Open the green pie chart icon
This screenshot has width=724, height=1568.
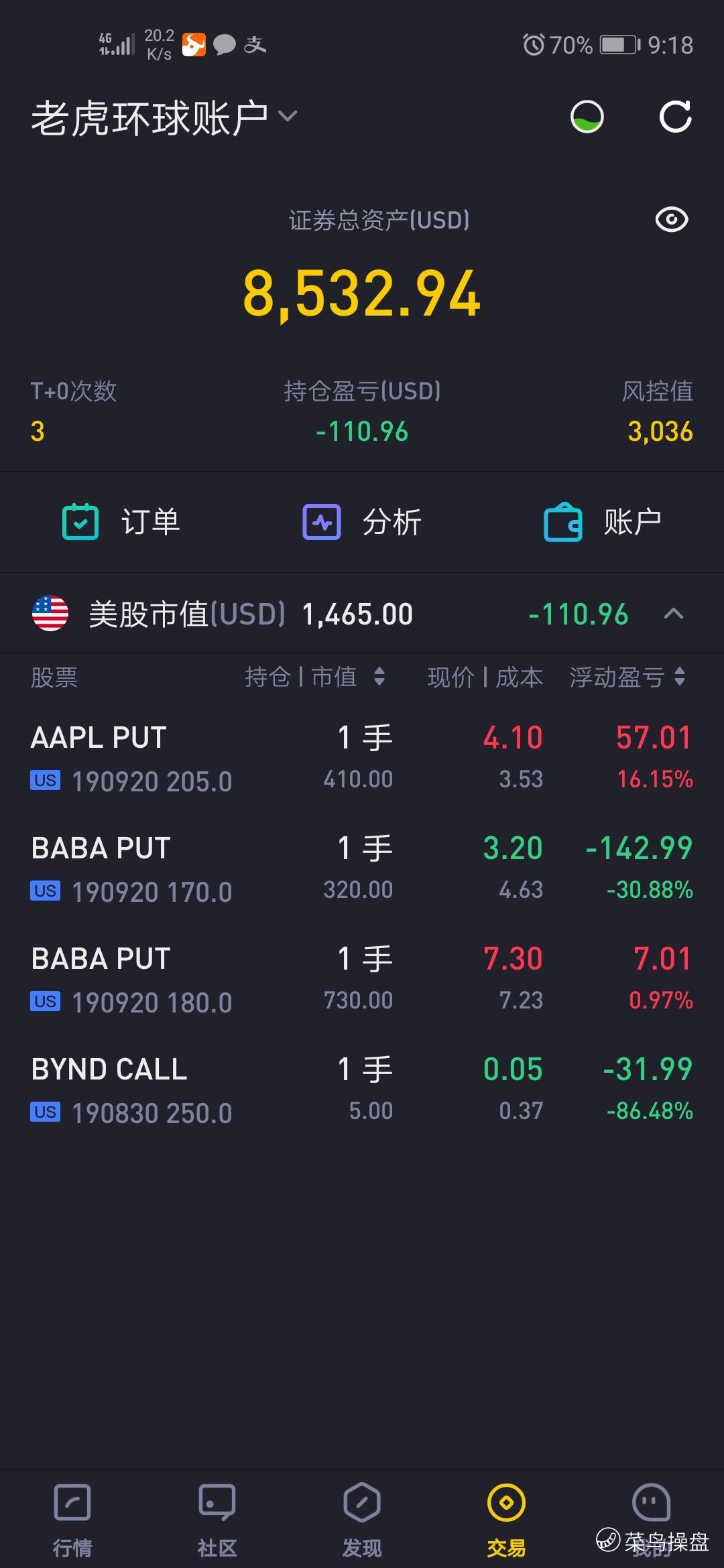[587, 117]
